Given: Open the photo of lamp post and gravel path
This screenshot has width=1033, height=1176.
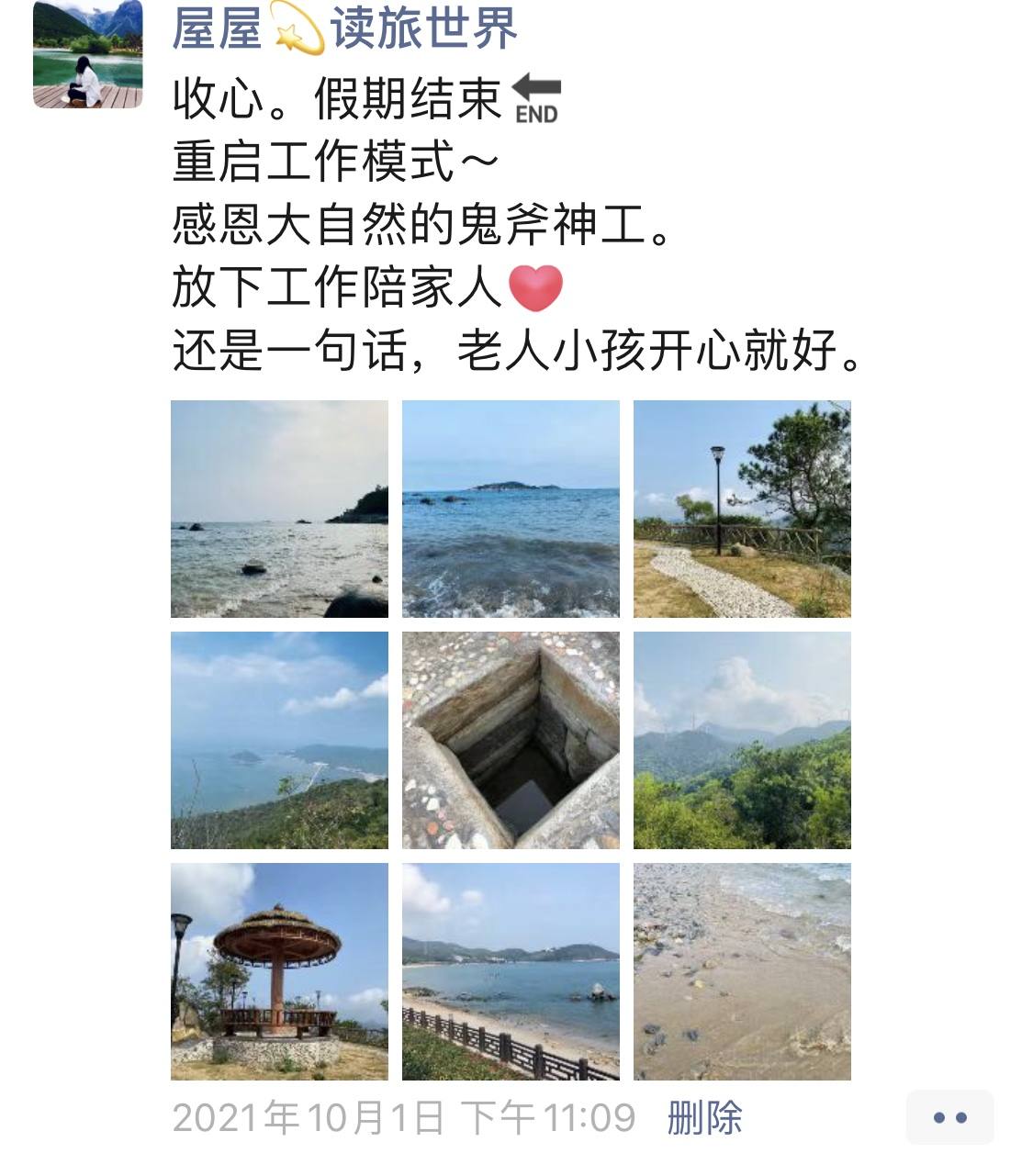Looking at the screenshot, I should click(742, 509).
